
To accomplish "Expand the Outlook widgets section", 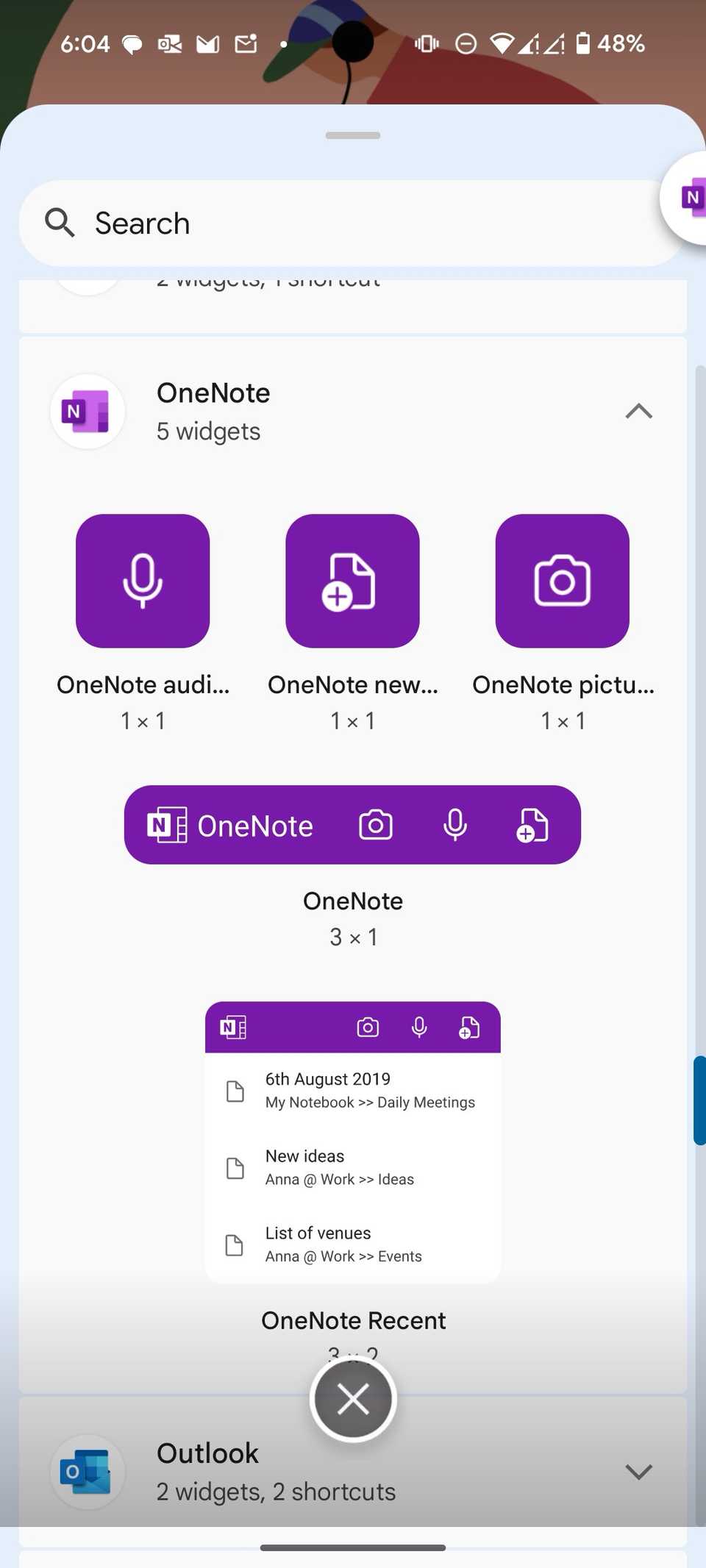I will tap(638, 1472).
